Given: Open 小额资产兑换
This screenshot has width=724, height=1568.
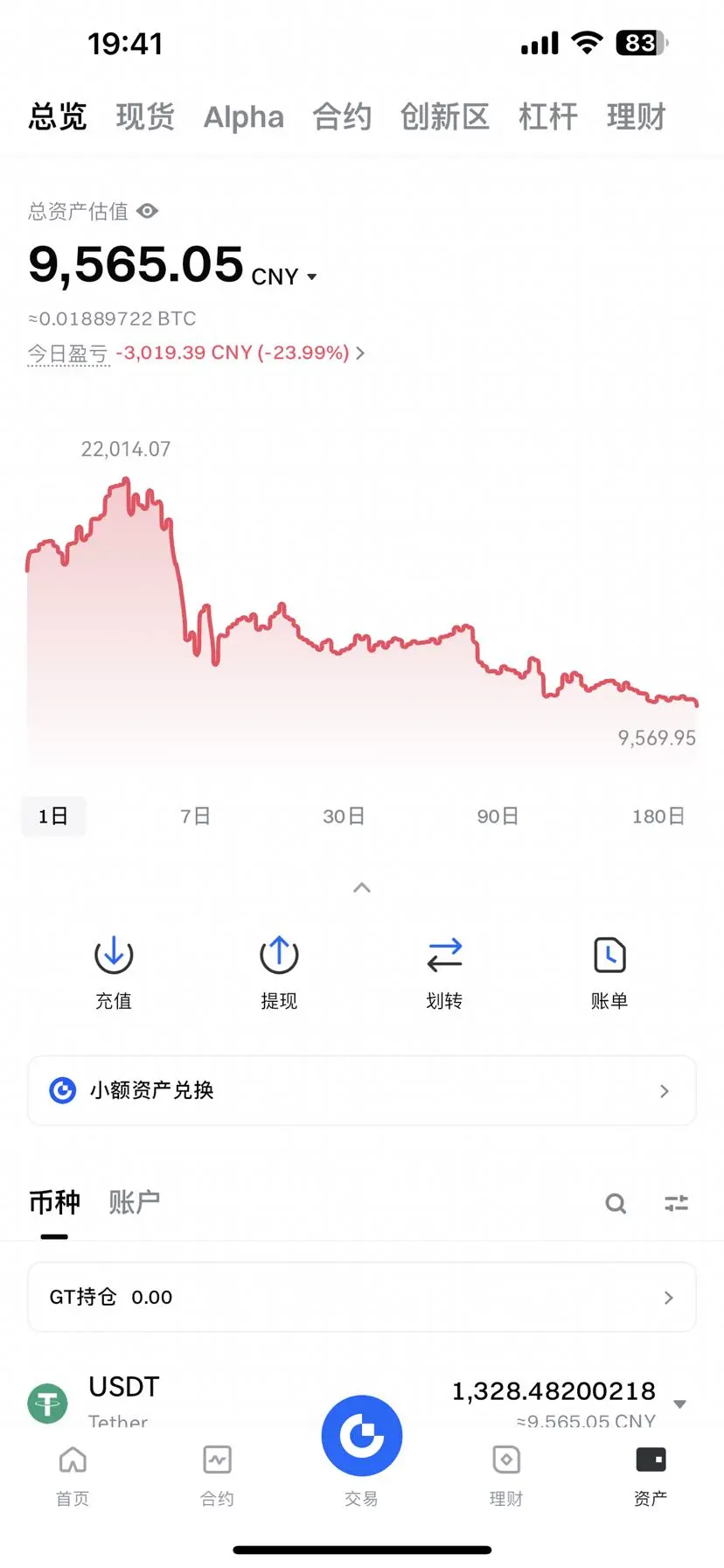Looking at the screenshot, I should click(x=361, y=1090).
